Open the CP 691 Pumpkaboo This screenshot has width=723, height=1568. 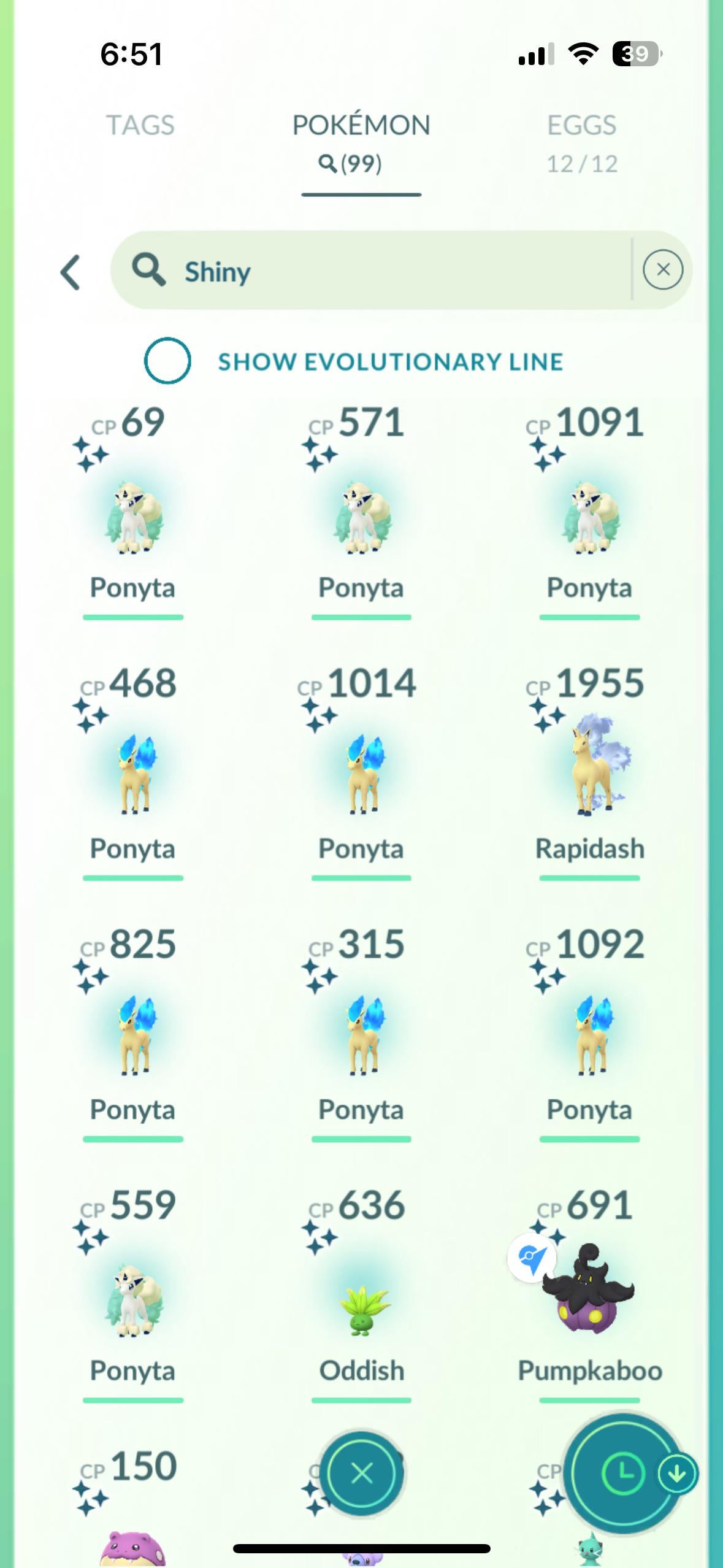(x=589, y=1297)
